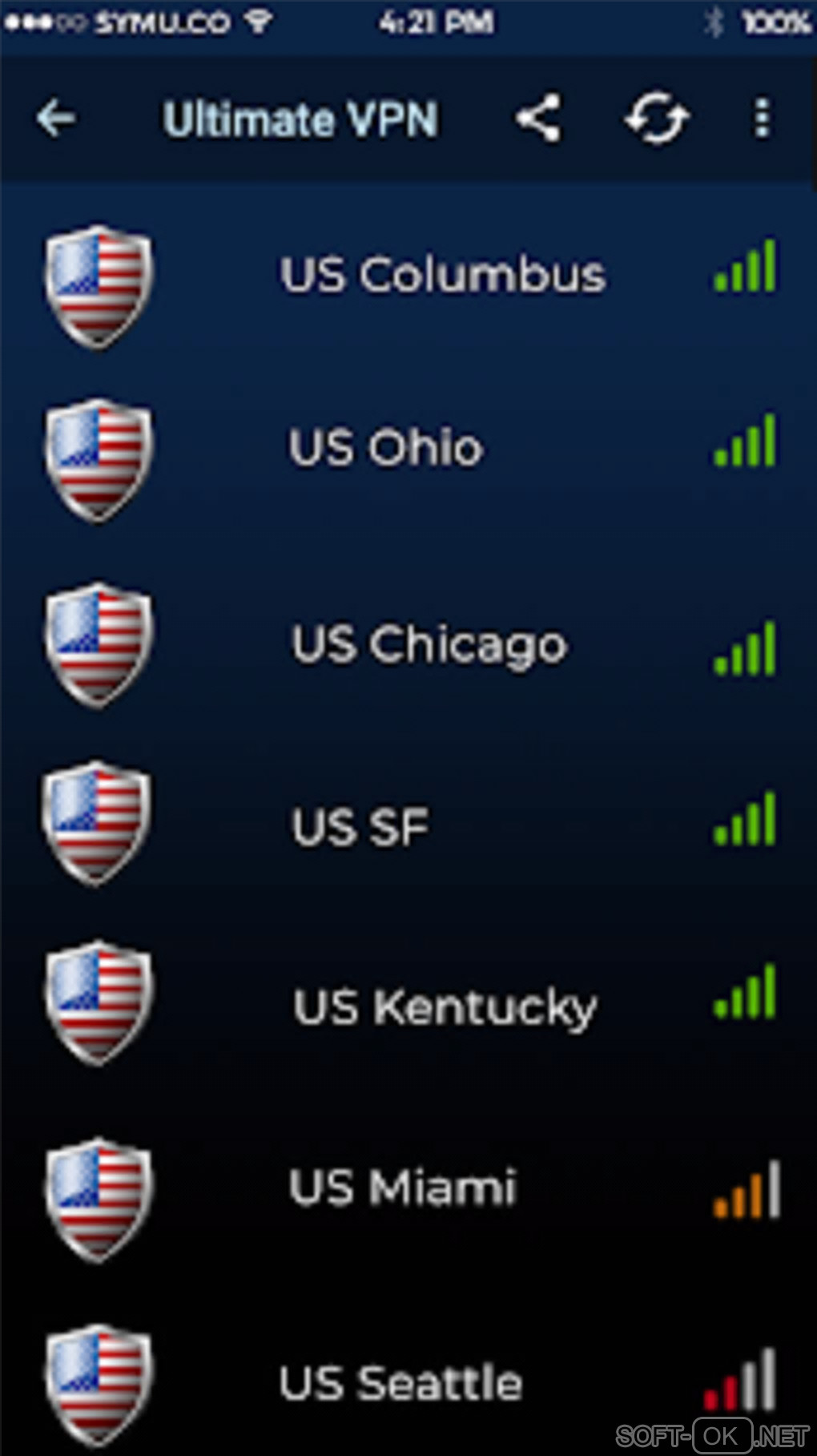Choose the US Seattle server
Image resolution: width=817 pixels, height=1456 pixels.
400,1383
